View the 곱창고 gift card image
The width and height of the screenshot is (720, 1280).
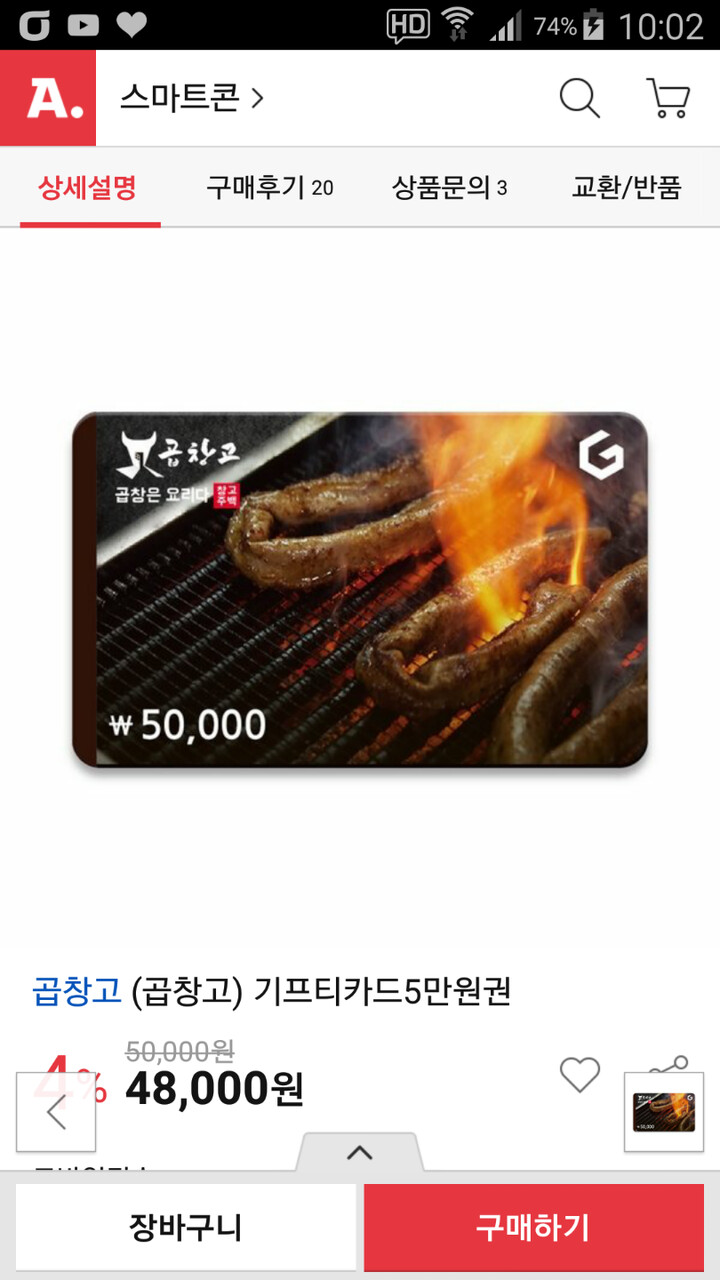[x=360, y=589]
